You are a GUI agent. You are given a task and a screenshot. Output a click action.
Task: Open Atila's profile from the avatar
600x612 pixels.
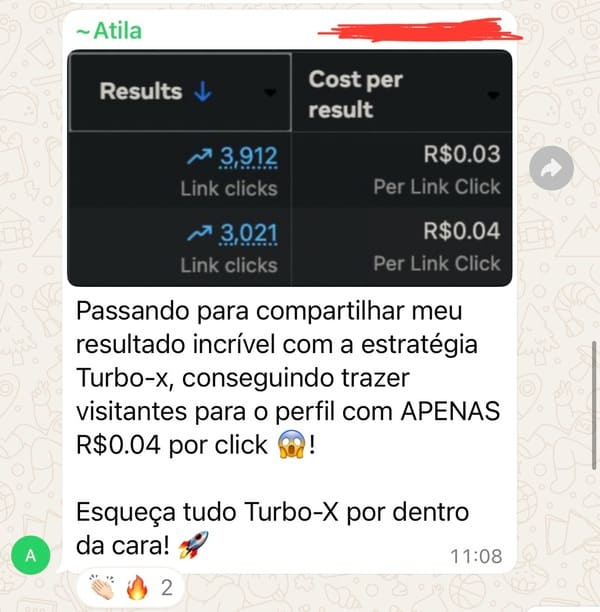(x=30, y=554)
